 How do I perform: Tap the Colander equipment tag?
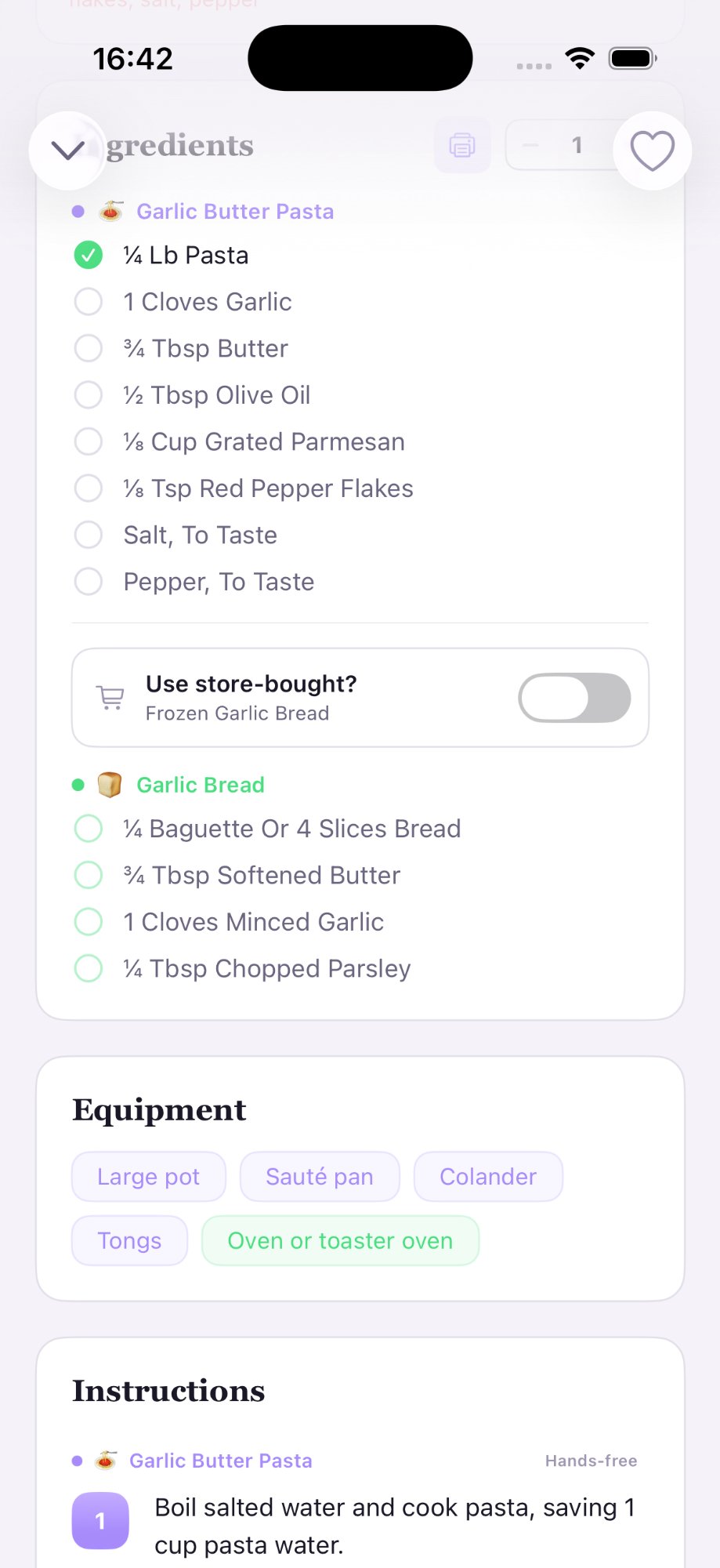tap(487, 1175)
